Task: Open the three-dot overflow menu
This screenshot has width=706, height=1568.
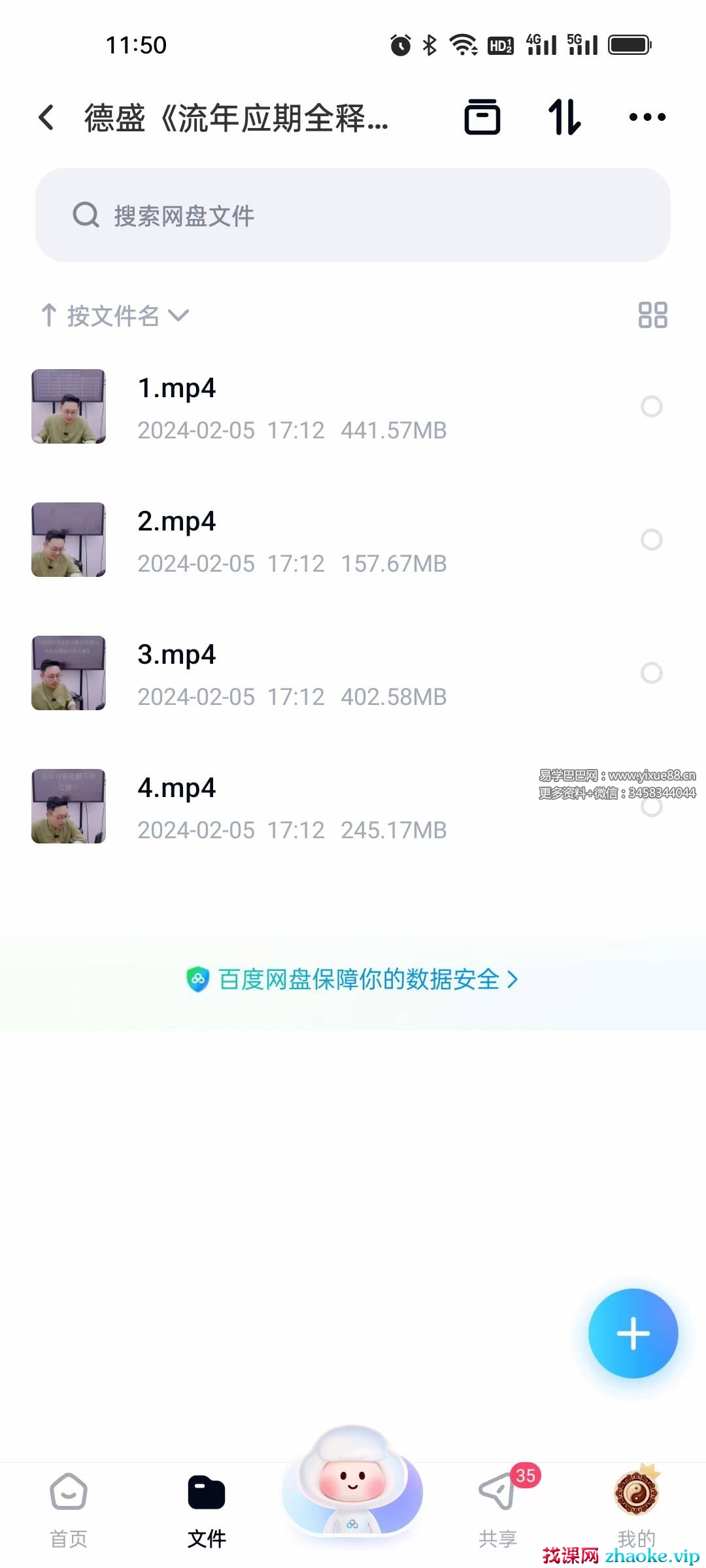Action: click(647, 118)
